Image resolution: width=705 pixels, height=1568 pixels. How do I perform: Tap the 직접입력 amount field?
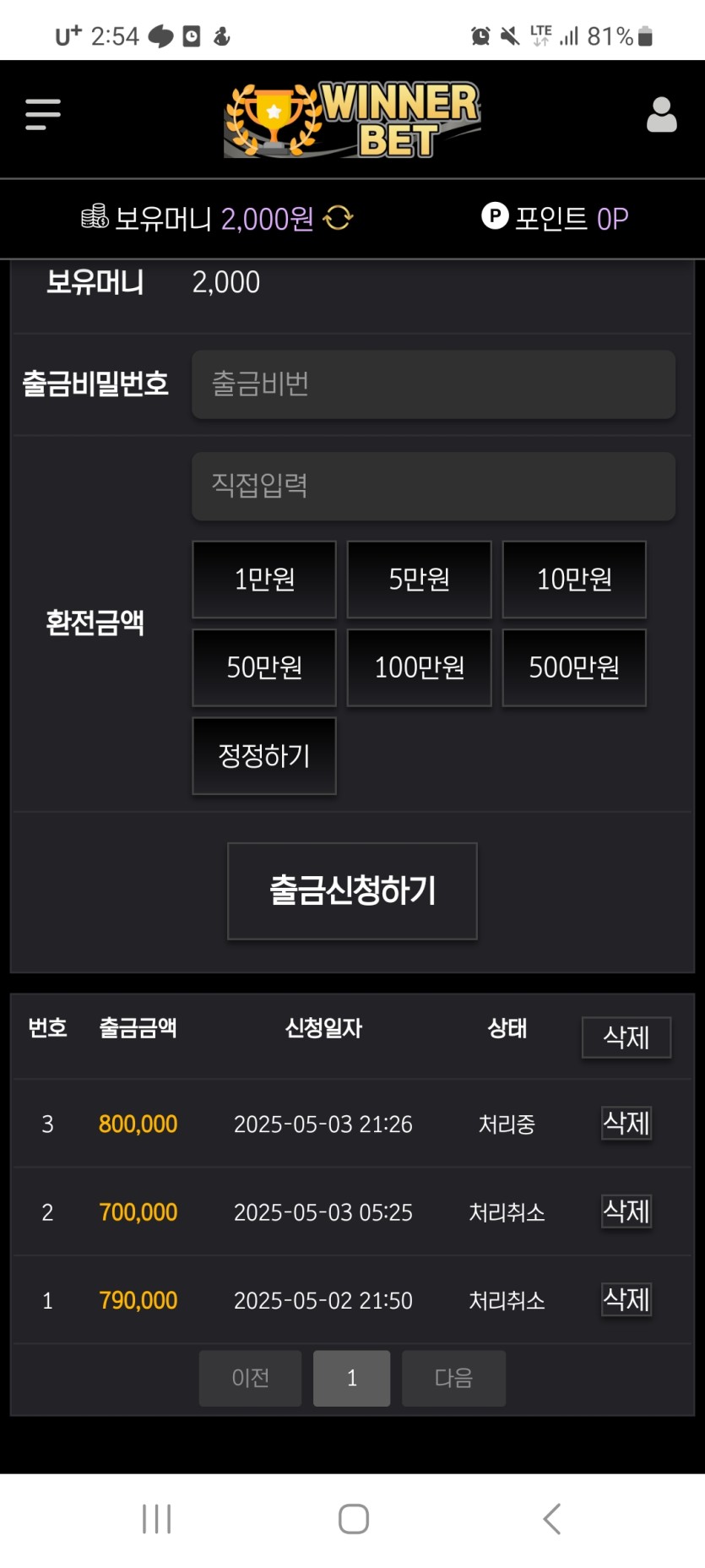pos(433,486)
